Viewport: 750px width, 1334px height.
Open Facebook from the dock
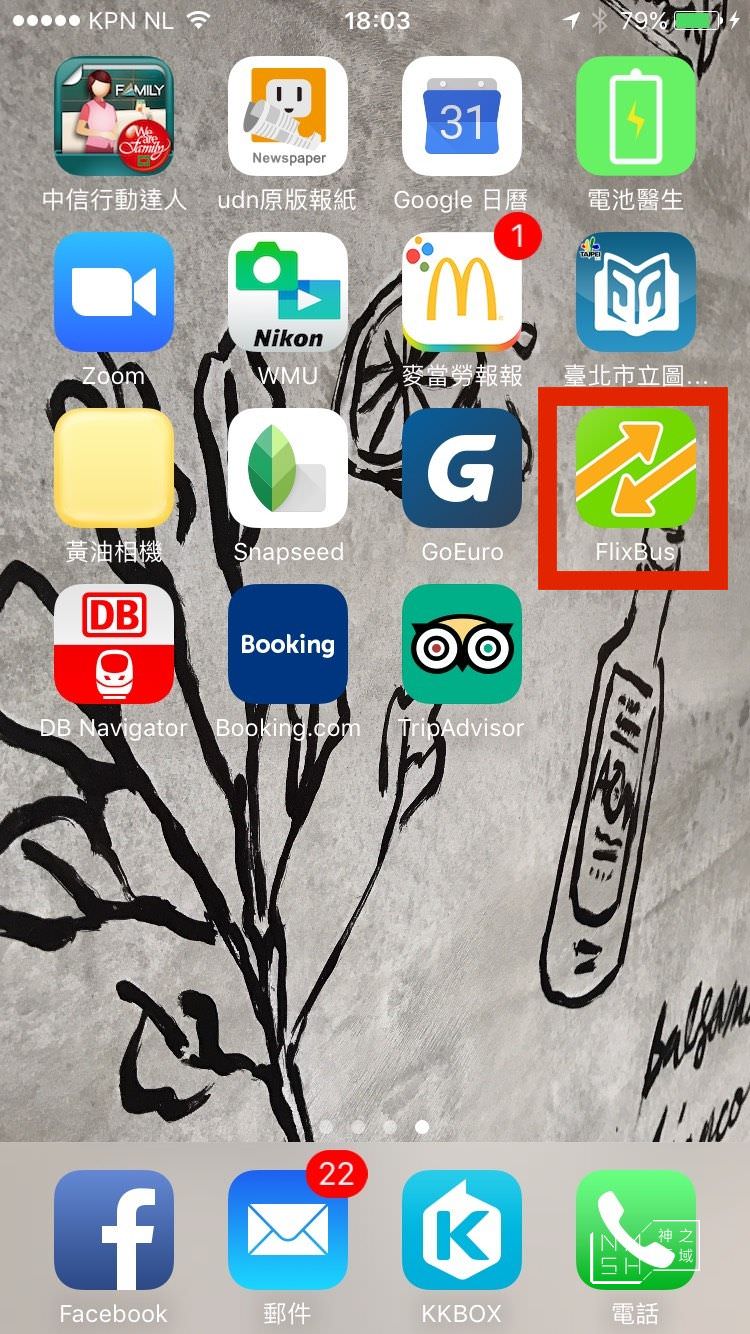tap(113, 1230)
